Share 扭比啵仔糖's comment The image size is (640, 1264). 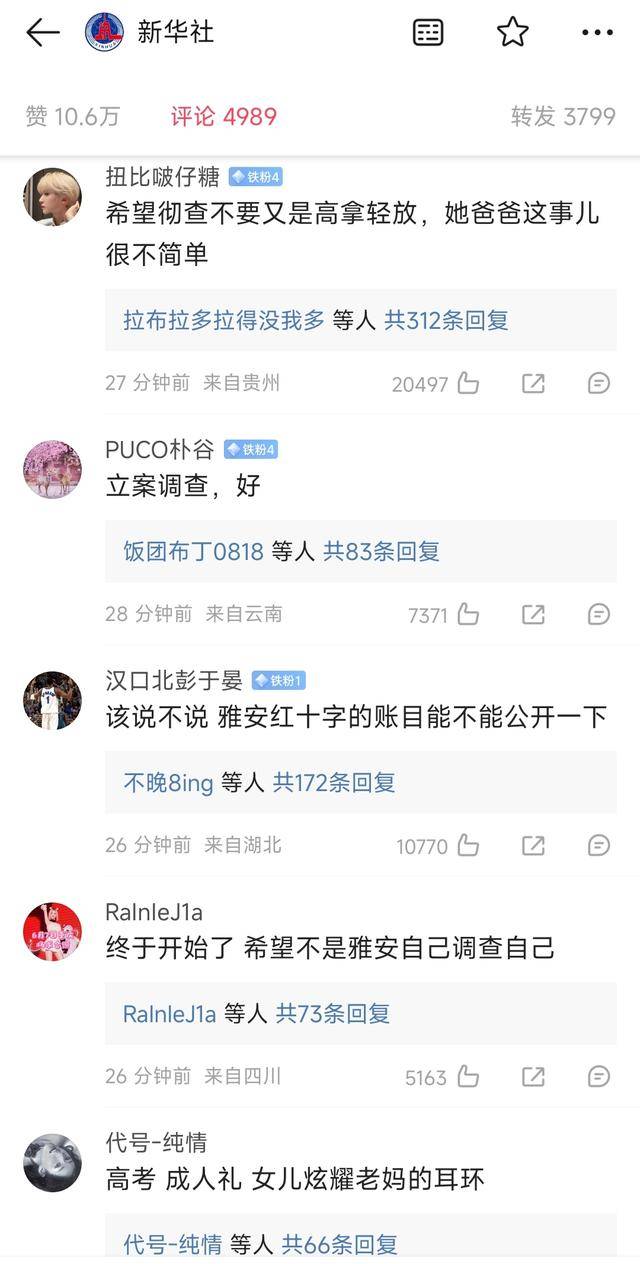[533, 383]
